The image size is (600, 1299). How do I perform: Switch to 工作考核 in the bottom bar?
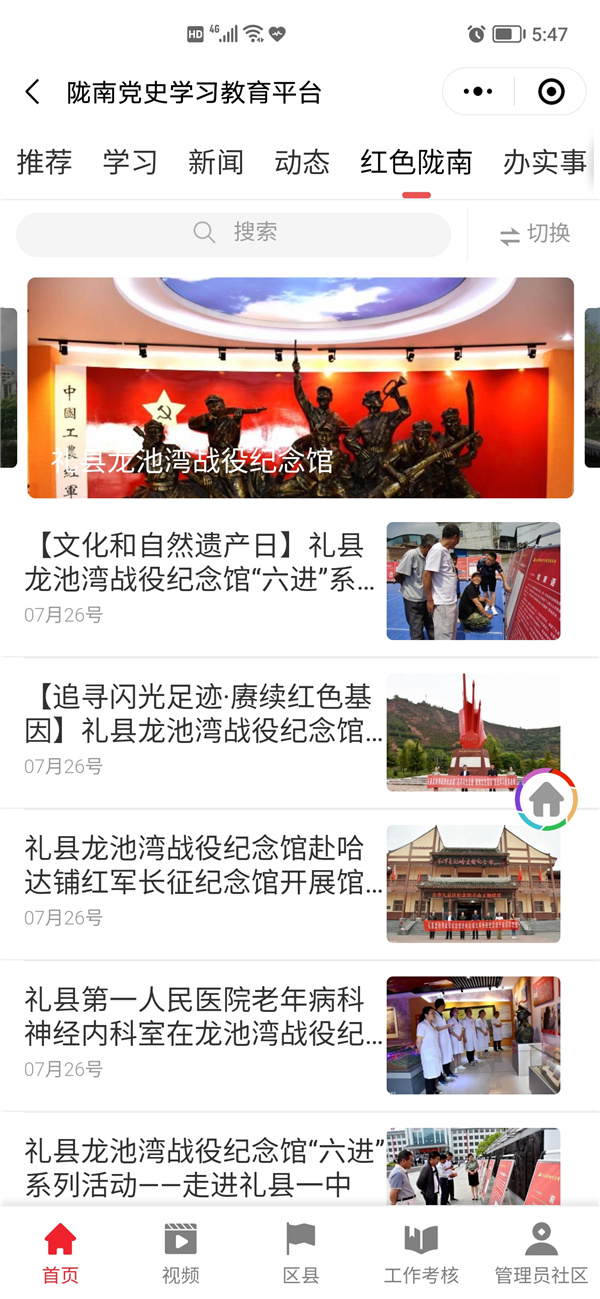tap(421, 1252)
